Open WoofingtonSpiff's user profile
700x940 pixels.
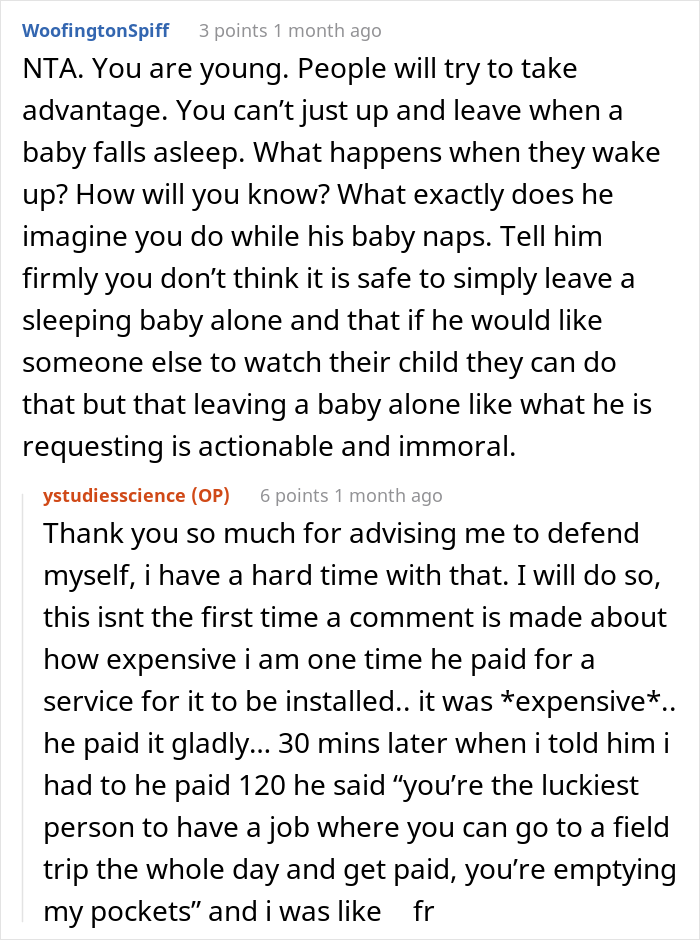(x=96, y=30)
